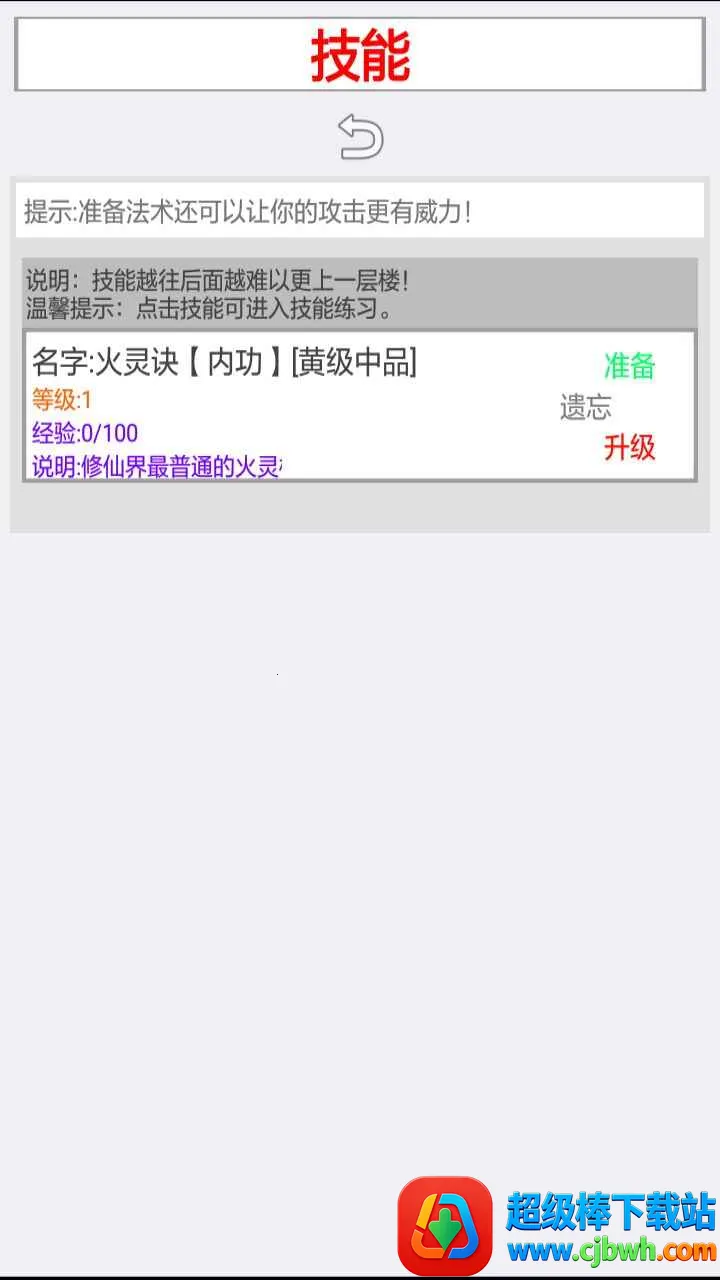
Task: Tap 遗忘 to forget 火灵诀 skill
Action: point(585,408)
